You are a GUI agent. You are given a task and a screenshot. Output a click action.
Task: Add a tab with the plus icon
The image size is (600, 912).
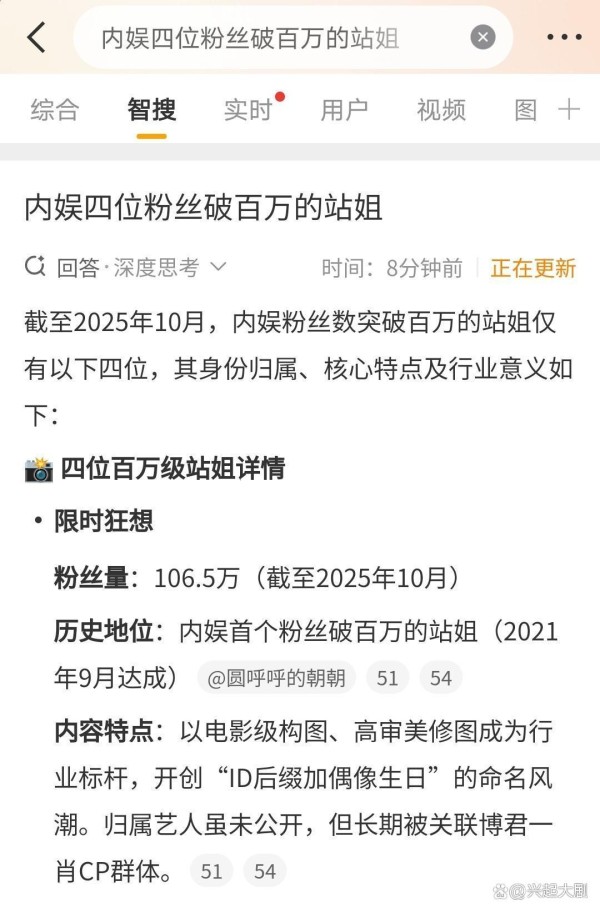pyautogui.click(x=569, y=110)
